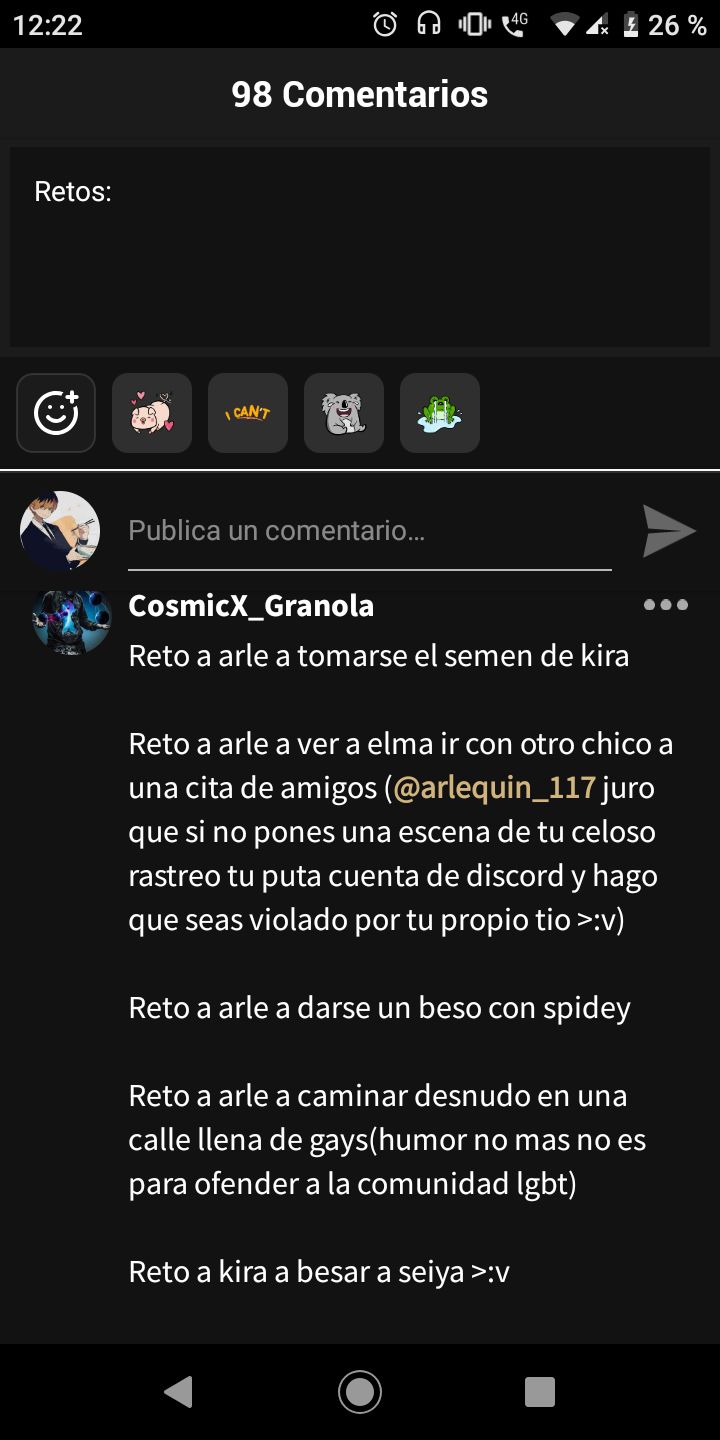Open the emoji sticker picker

click(x=56, y=413)
